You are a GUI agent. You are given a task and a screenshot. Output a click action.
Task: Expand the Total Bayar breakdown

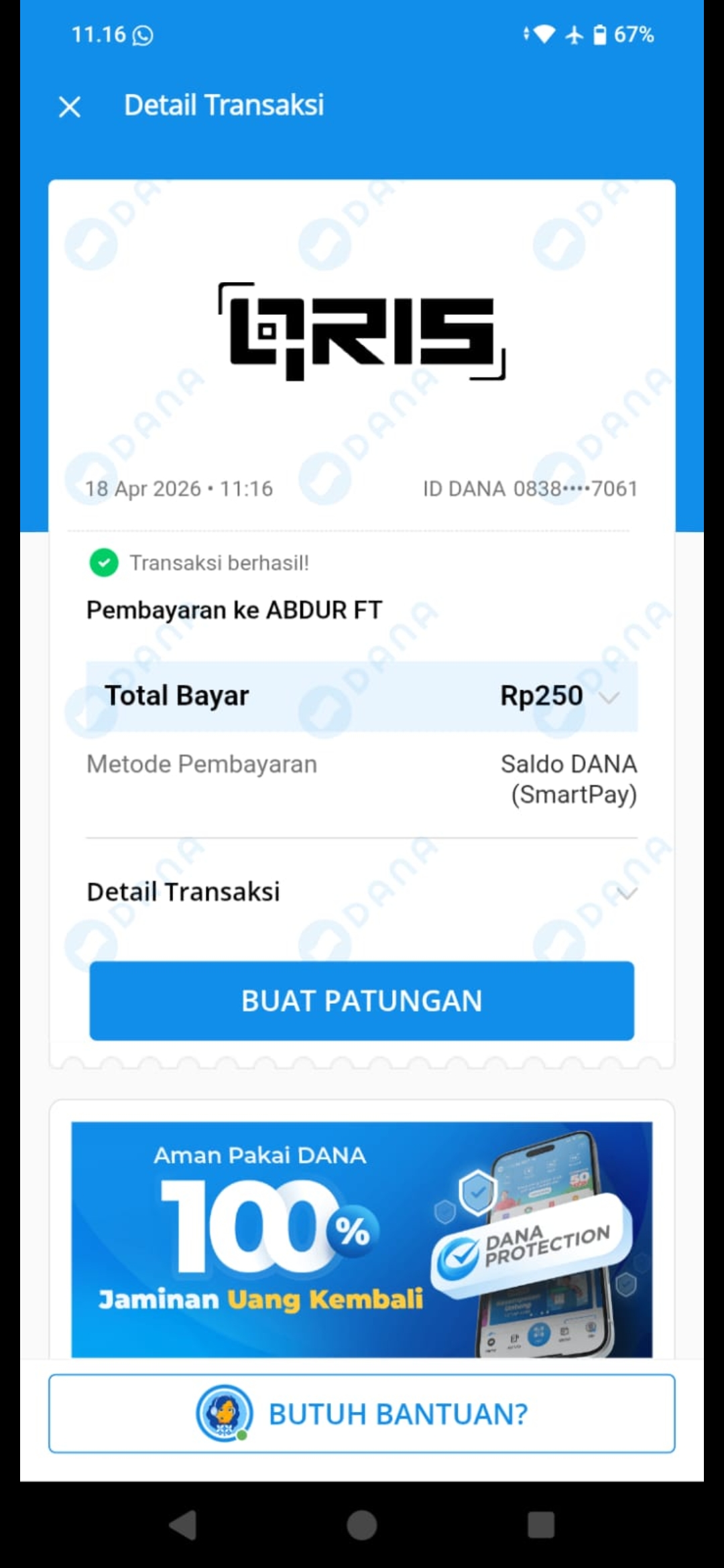pos(609,698)
